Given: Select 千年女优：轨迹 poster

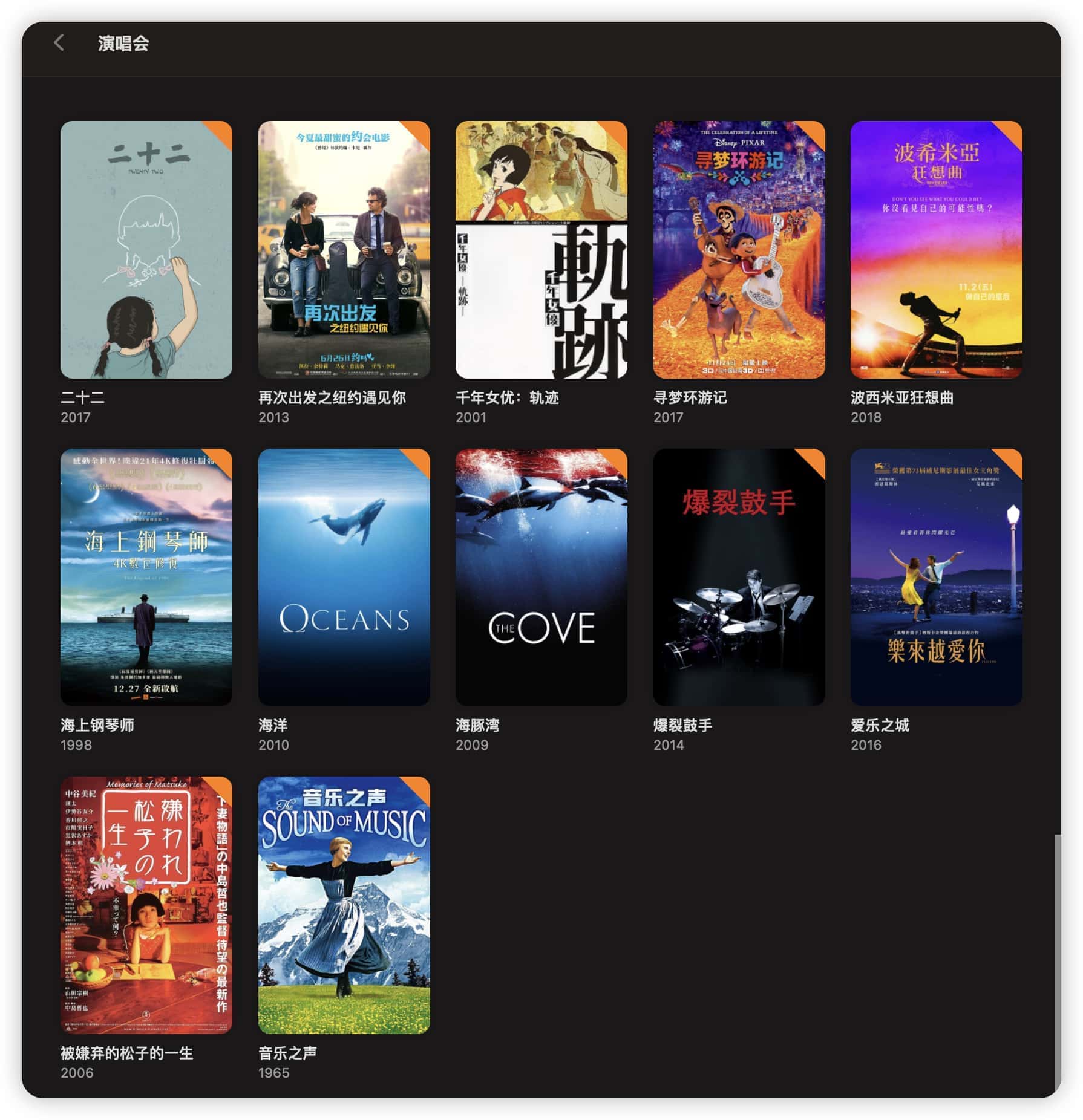Looking at the screenshot, I should pos(541,250).
